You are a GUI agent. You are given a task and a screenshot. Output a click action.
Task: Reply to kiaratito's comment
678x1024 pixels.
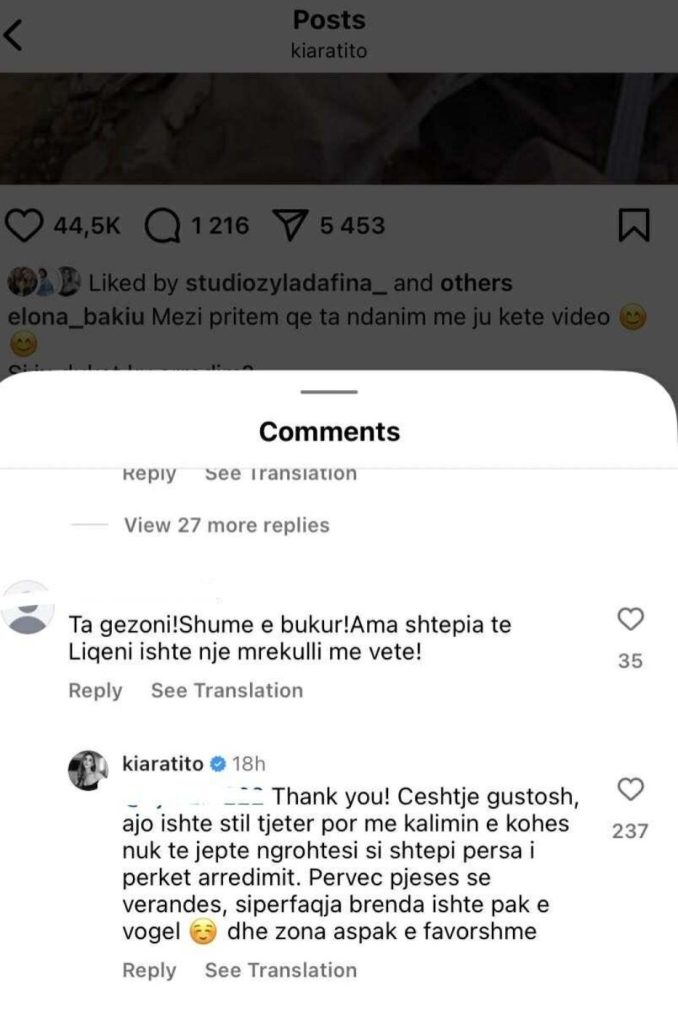tap(149, 970)
